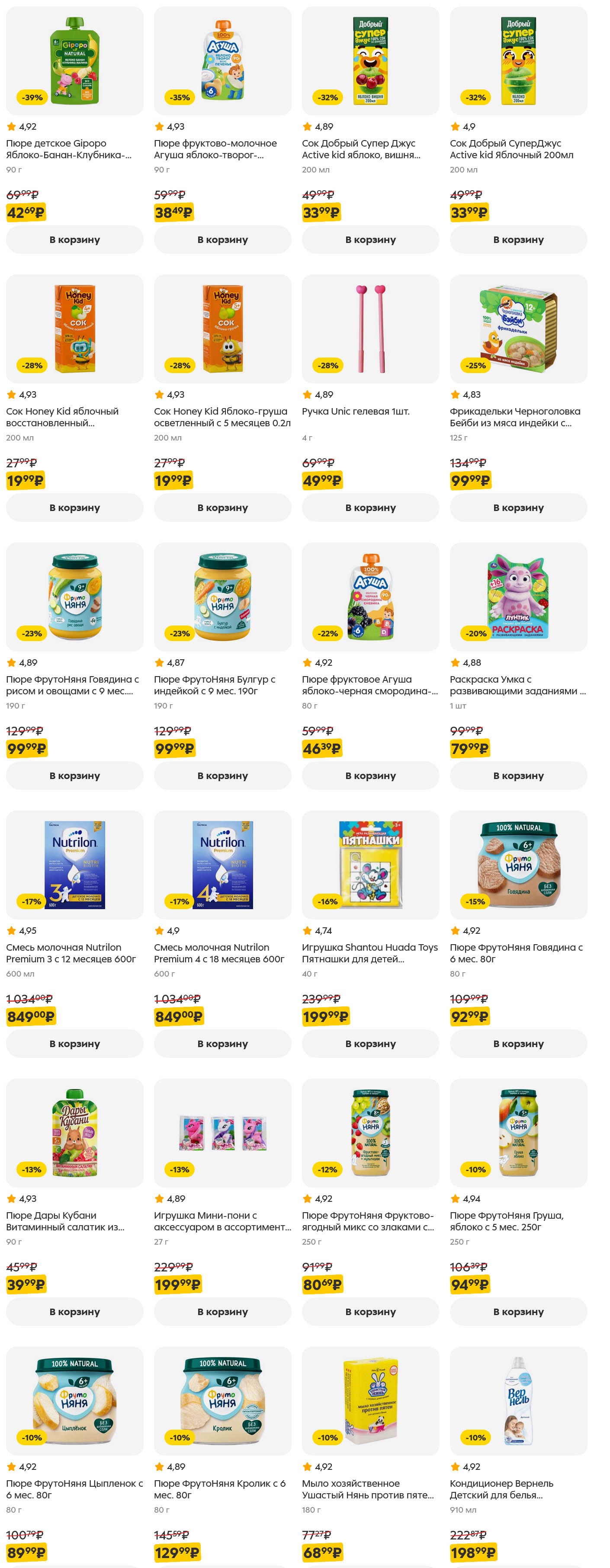610x1568 pixels.
Task: Add Дары Кубани puree to cart
Action: click(74, 1312)
